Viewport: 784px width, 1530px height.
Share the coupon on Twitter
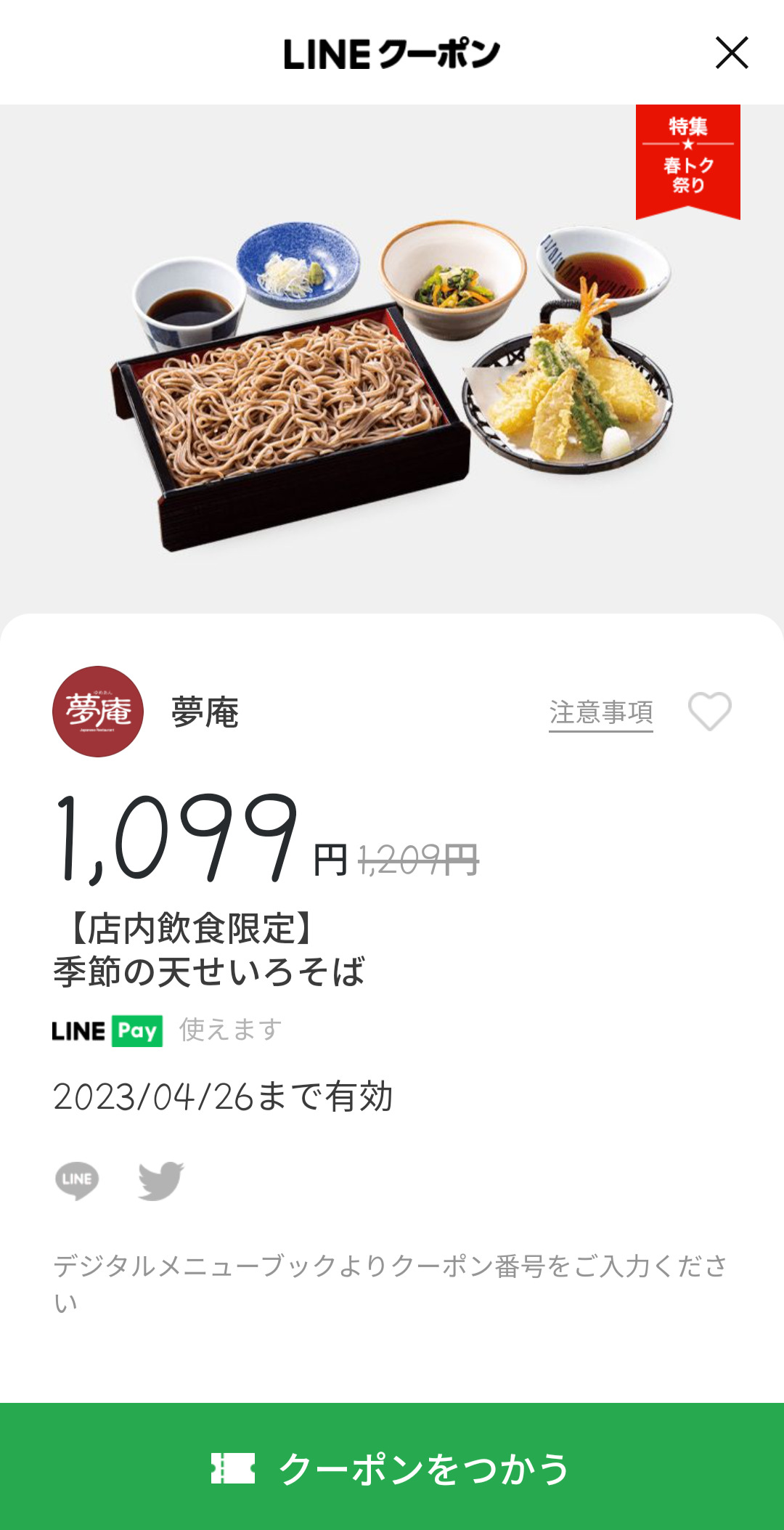[160, 1180]
